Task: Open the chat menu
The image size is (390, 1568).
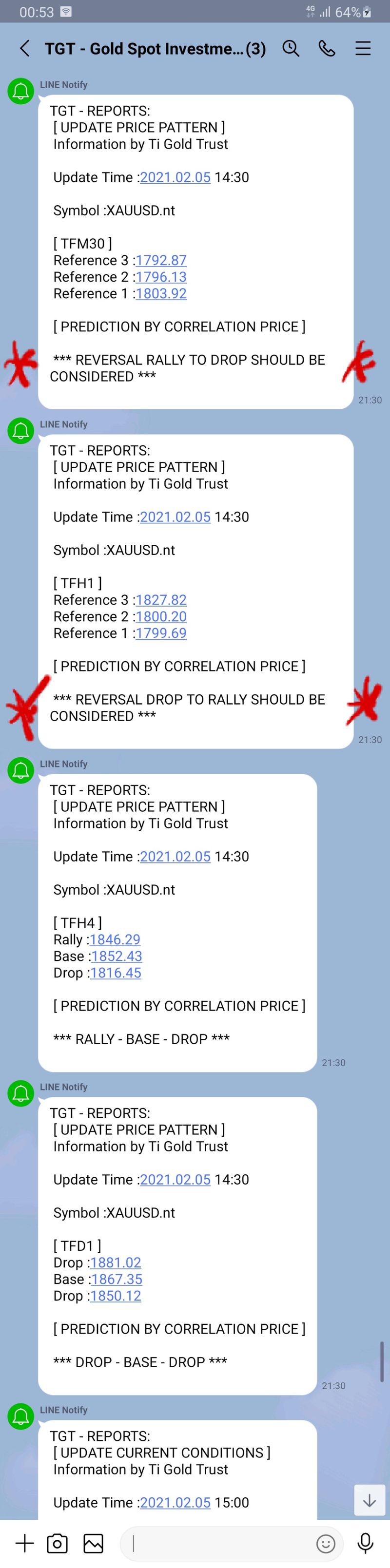Action: (363, 49)
